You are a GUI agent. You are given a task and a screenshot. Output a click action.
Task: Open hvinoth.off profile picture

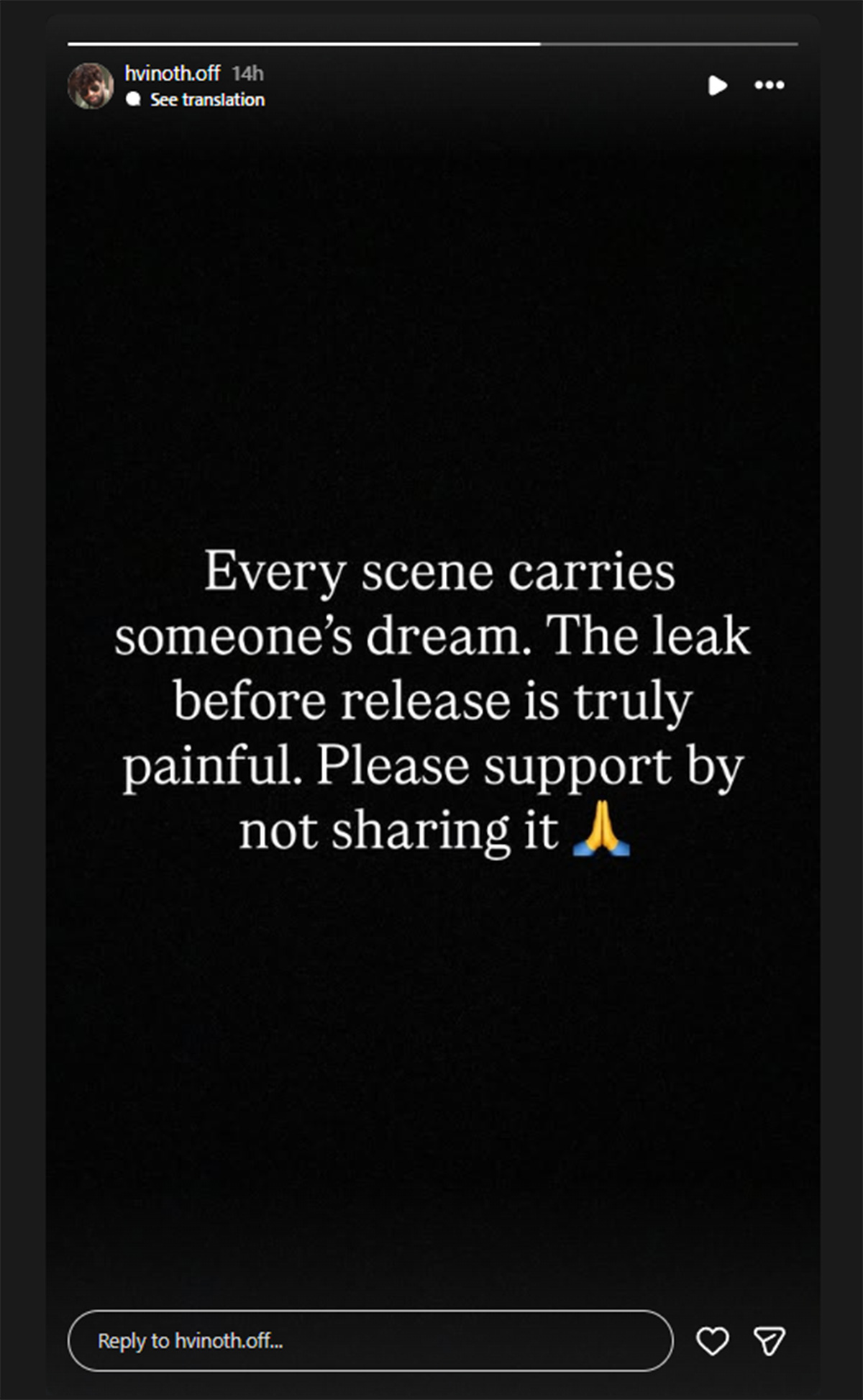tap(91, 86)
